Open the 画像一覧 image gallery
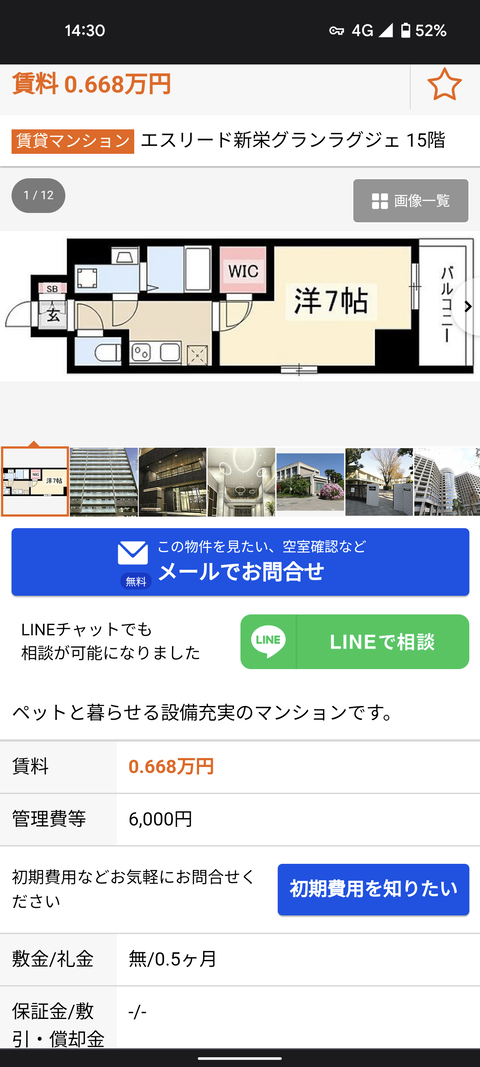 [411, 200]
